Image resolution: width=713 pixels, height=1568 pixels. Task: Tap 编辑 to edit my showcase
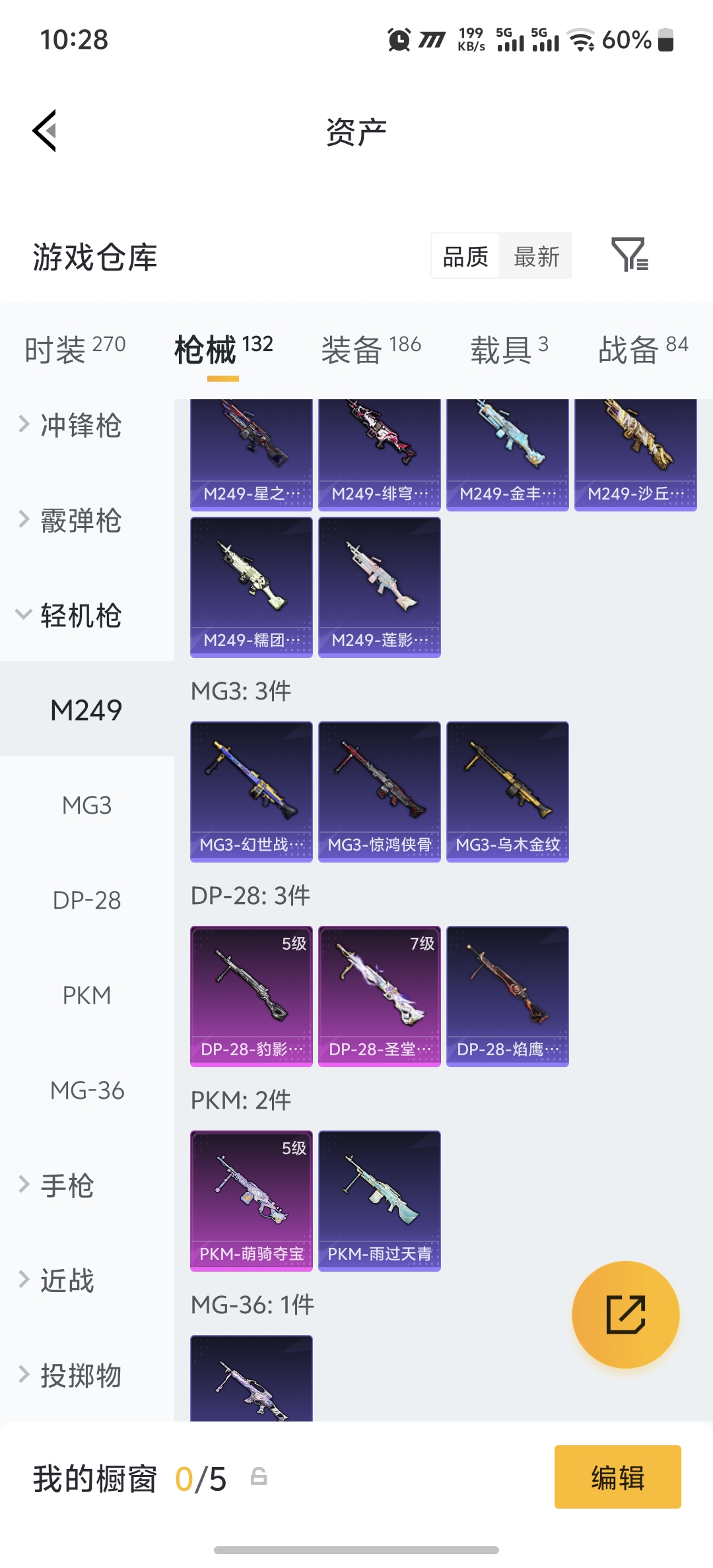pyautogui.click(x=617, y=1477)
